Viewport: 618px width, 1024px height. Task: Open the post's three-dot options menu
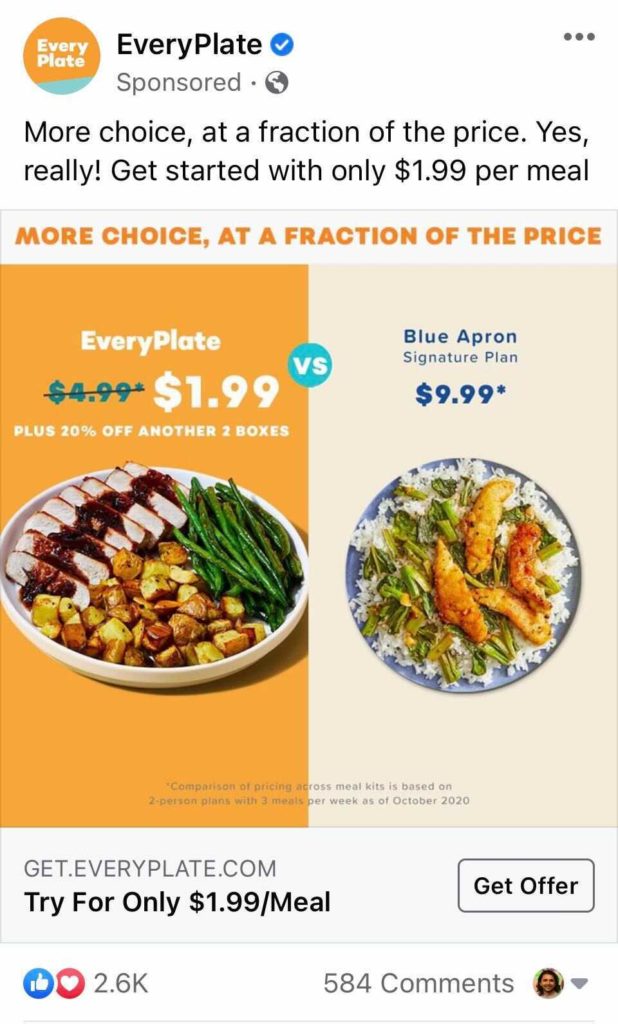pyautogui.click(x=579, y=37)
